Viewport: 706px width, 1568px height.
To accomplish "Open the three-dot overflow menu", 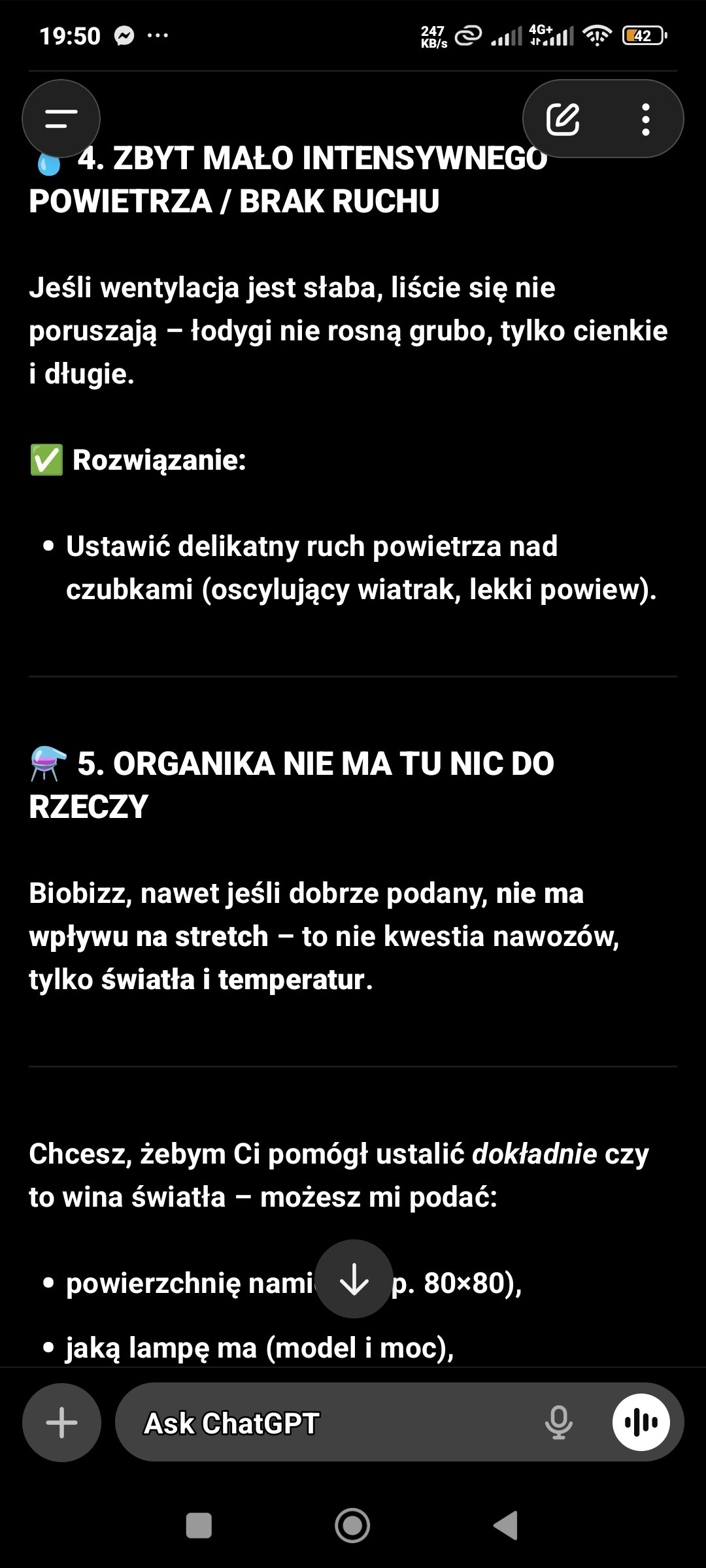I will pos(645,120).
